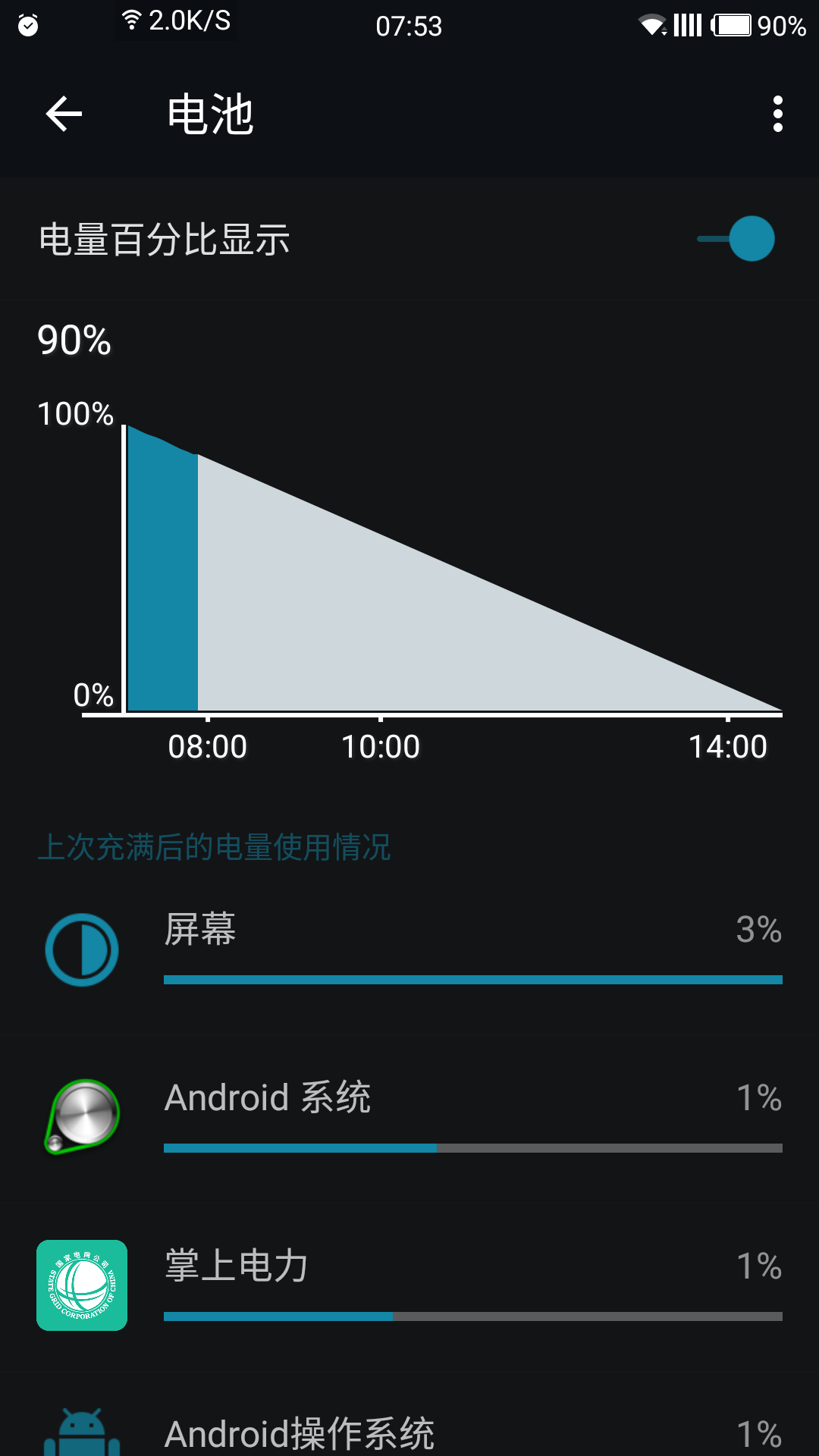
Task: Select the 掌上电力 app entry
Action: click(409, 1285)
